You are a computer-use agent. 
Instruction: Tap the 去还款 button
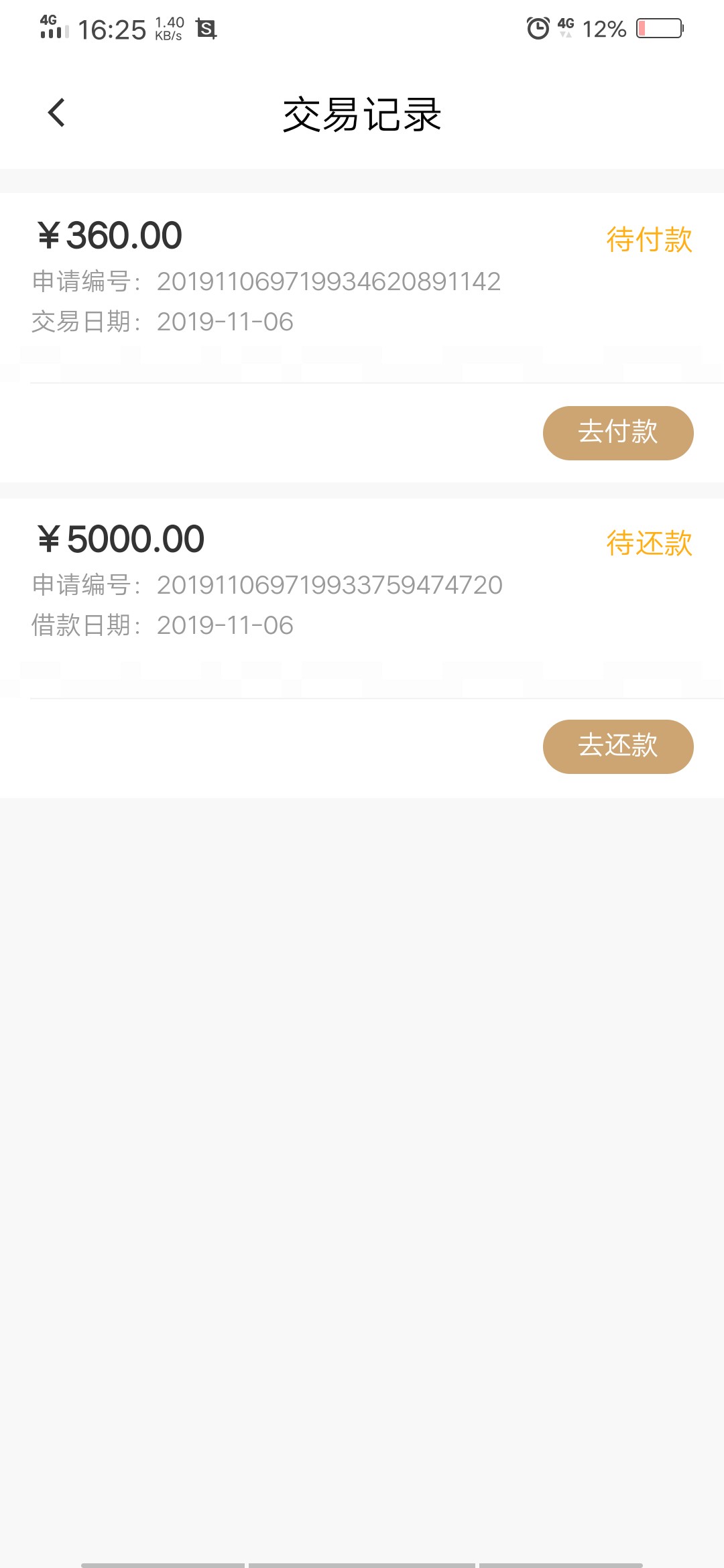pyautogui.click(x=618, y=746)
